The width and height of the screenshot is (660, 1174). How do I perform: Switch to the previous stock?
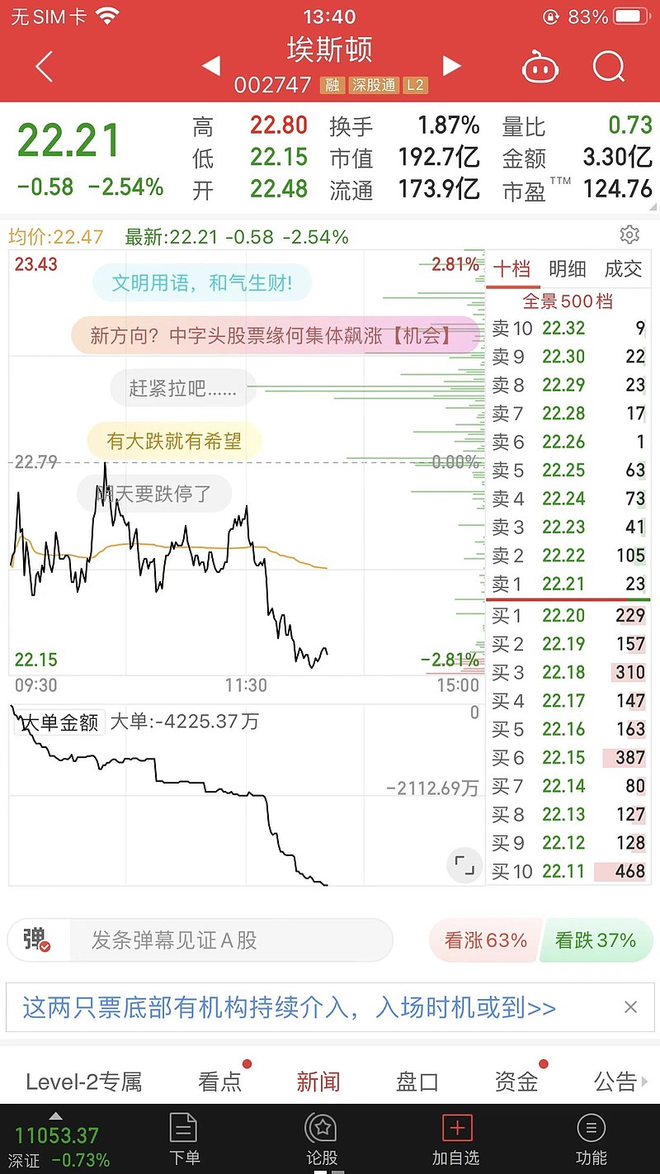211,66
